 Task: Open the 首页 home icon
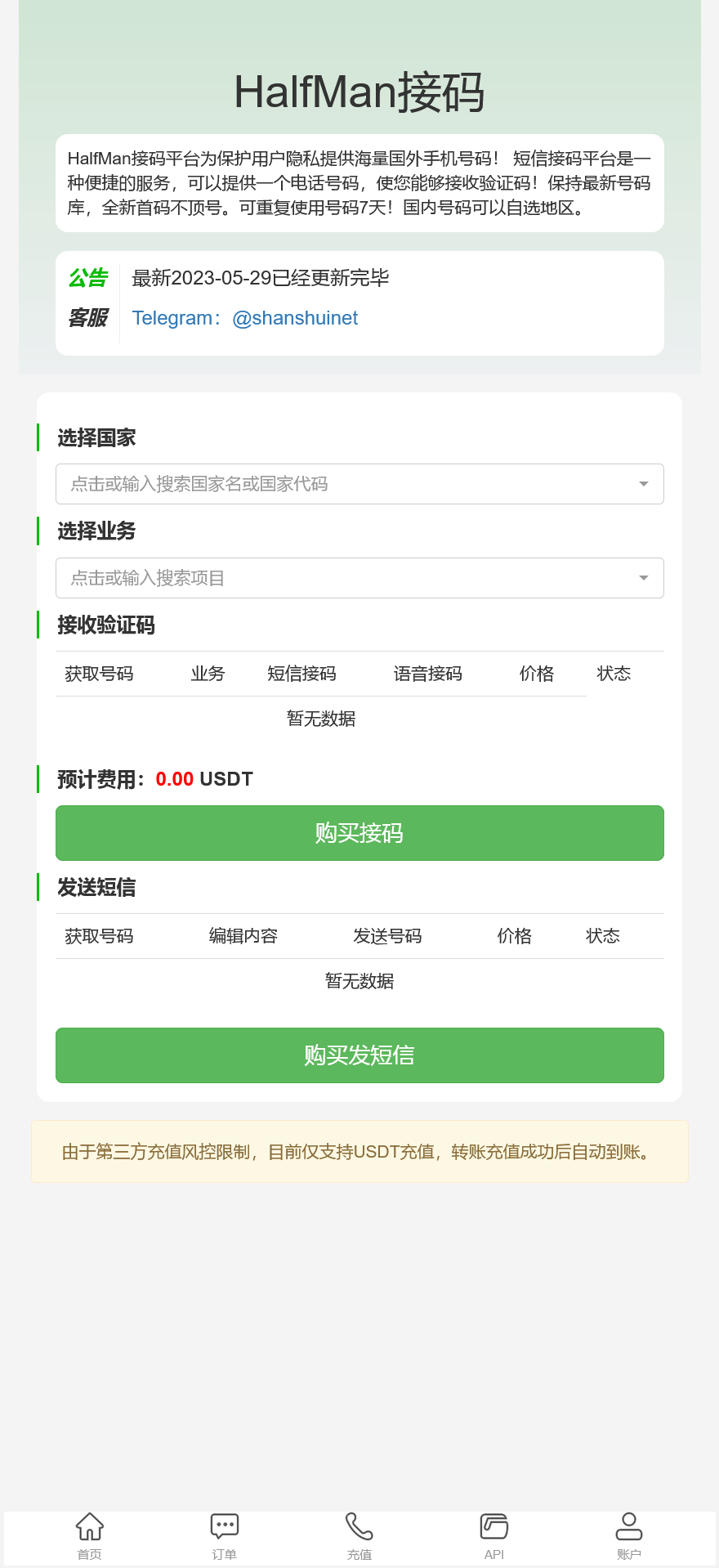pos(89,1525)
